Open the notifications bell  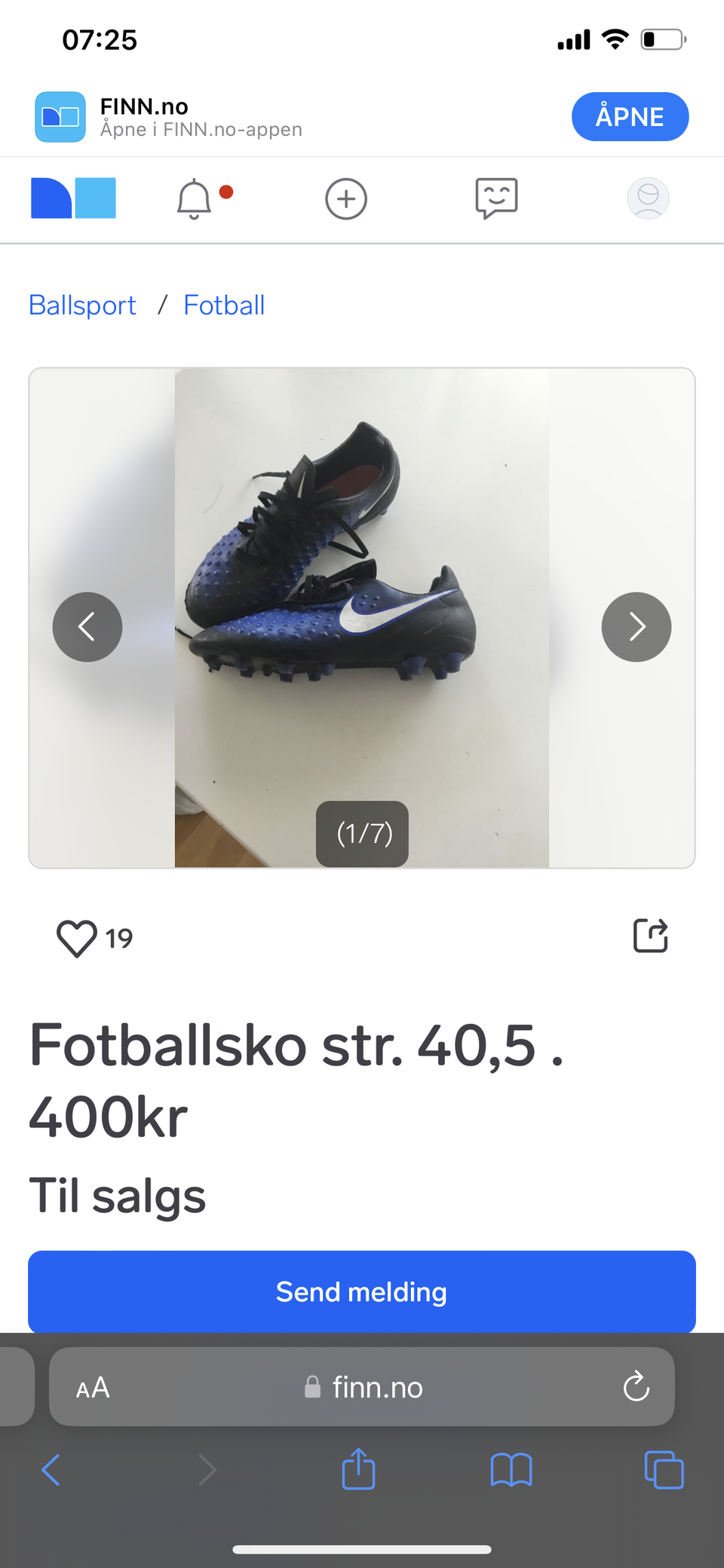195,199
